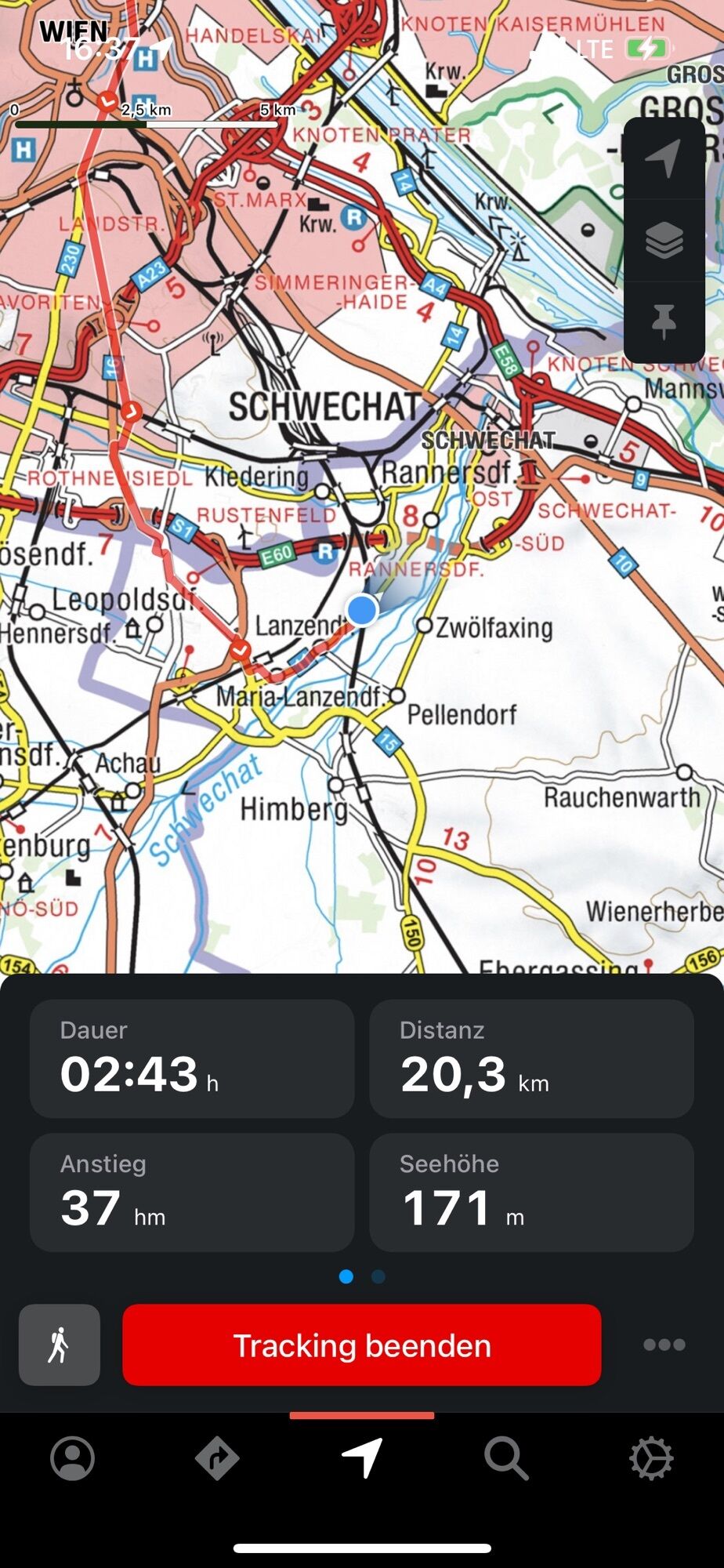Open the search tab
Viewport: 724px width, 1568px height.
(506, 1458)
